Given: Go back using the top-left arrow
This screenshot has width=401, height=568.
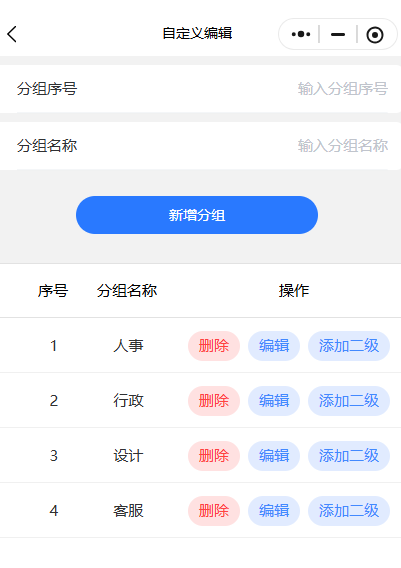Looking at the screenshot, I should (x=12, y=34).
